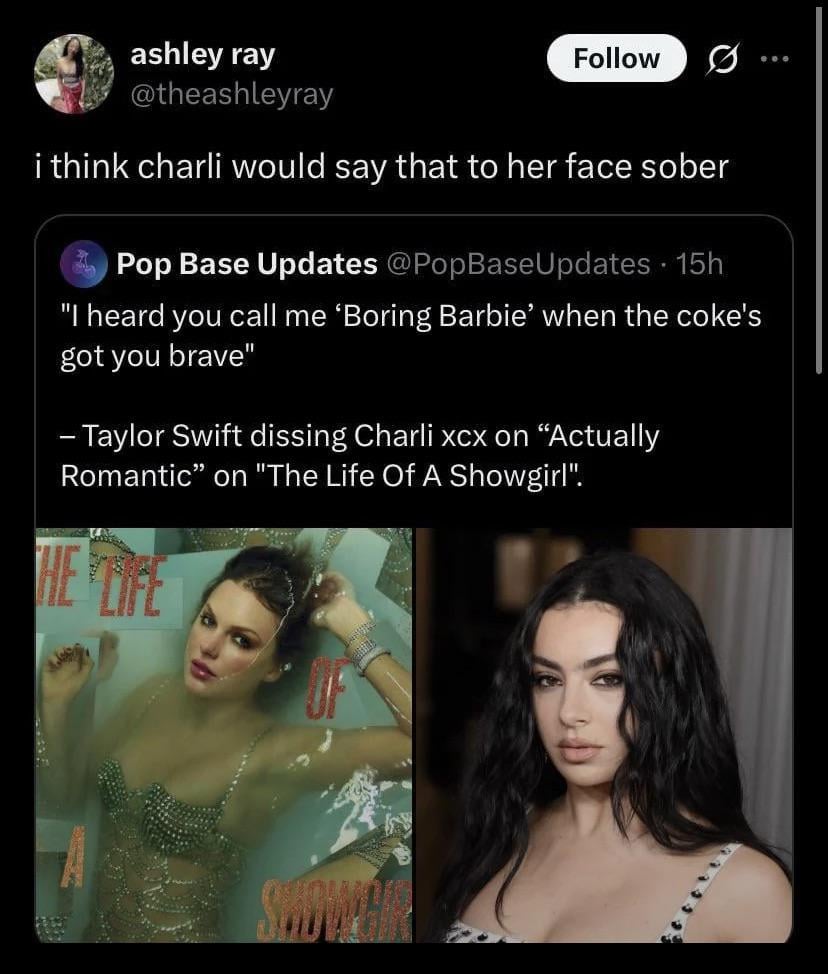Open the post overflow menu
This screenshot has height=974, width=828.
[773, 58]
